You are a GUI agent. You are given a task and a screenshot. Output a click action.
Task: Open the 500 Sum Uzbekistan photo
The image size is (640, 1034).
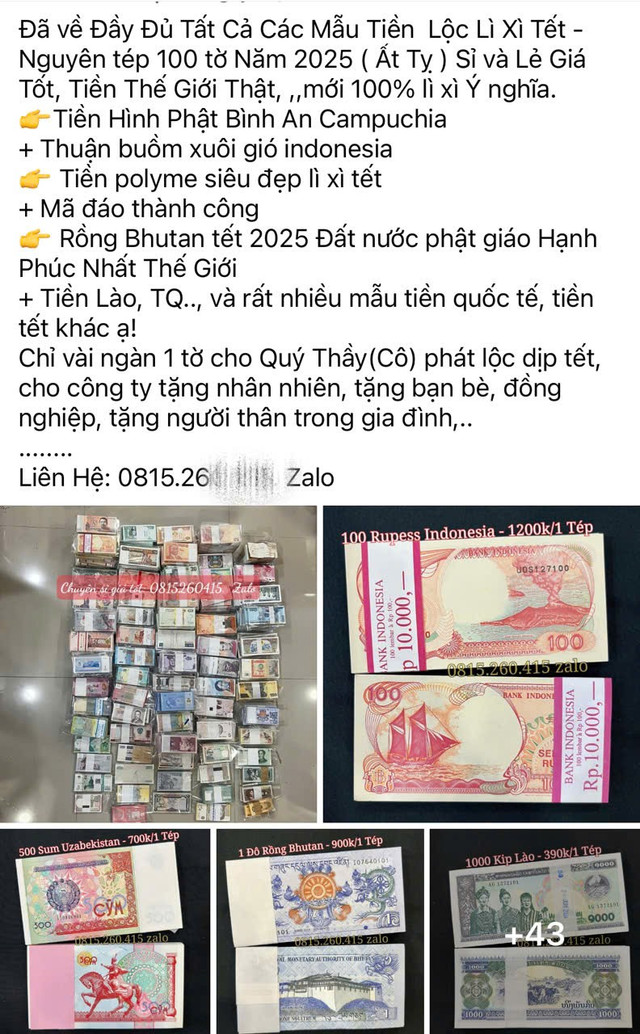105,930
